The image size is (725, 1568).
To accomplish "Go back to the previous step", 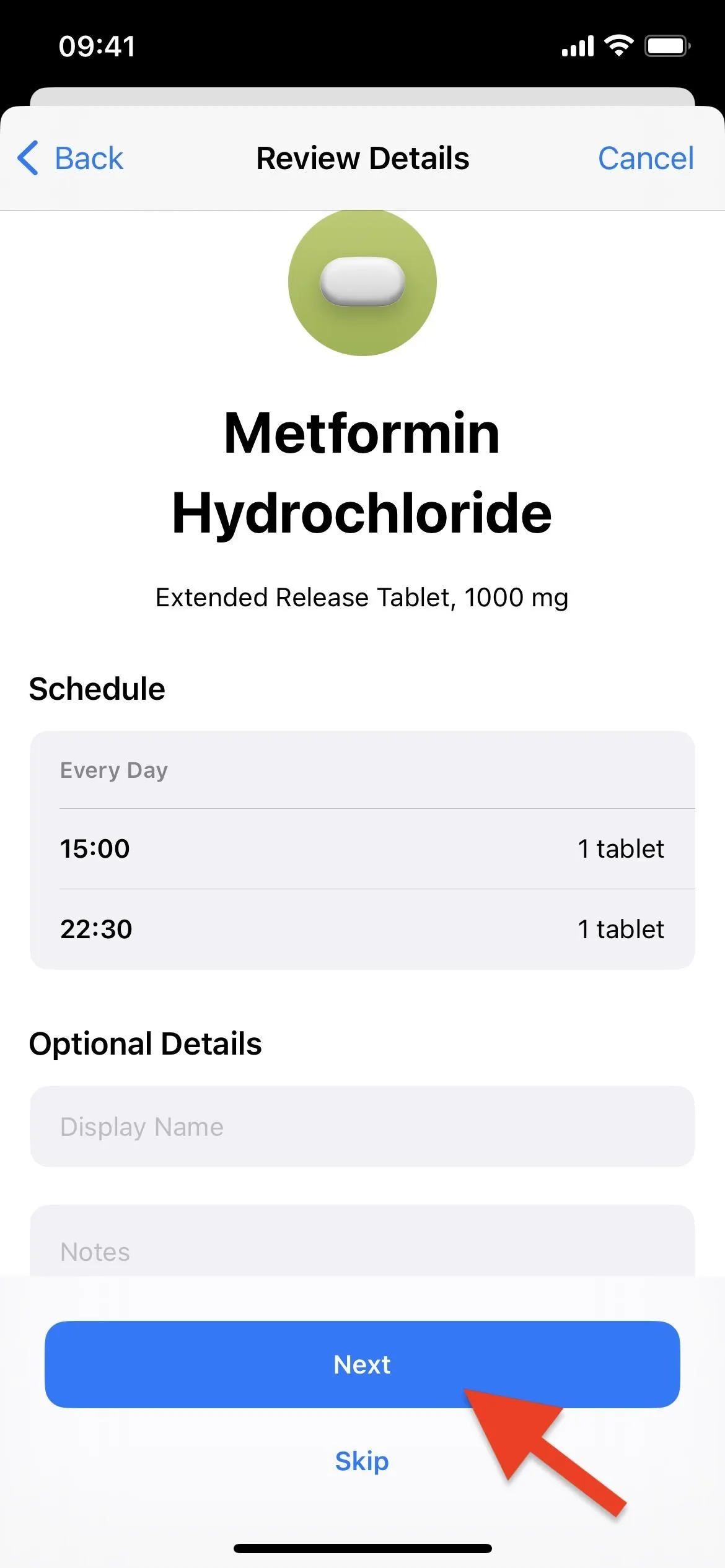I will pos(70,159).
